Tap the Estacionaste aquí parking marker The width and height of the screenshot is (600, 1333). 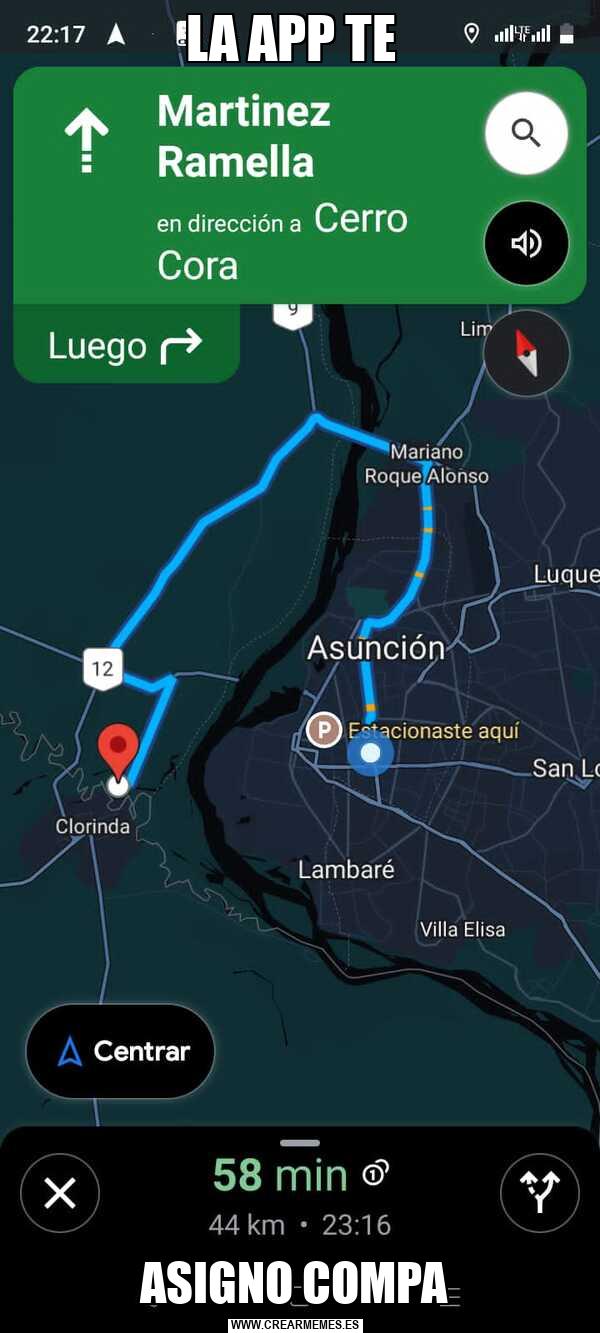324,729
